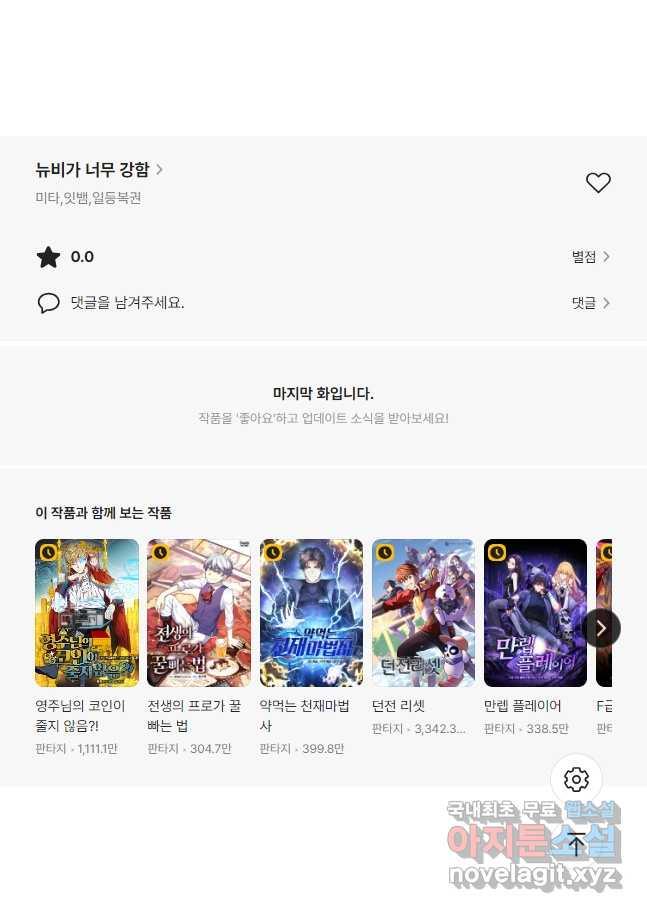The width and height of the screenshot is (647, 913).
Task: Open the 별점 rating page
Action: coord(590,257)
